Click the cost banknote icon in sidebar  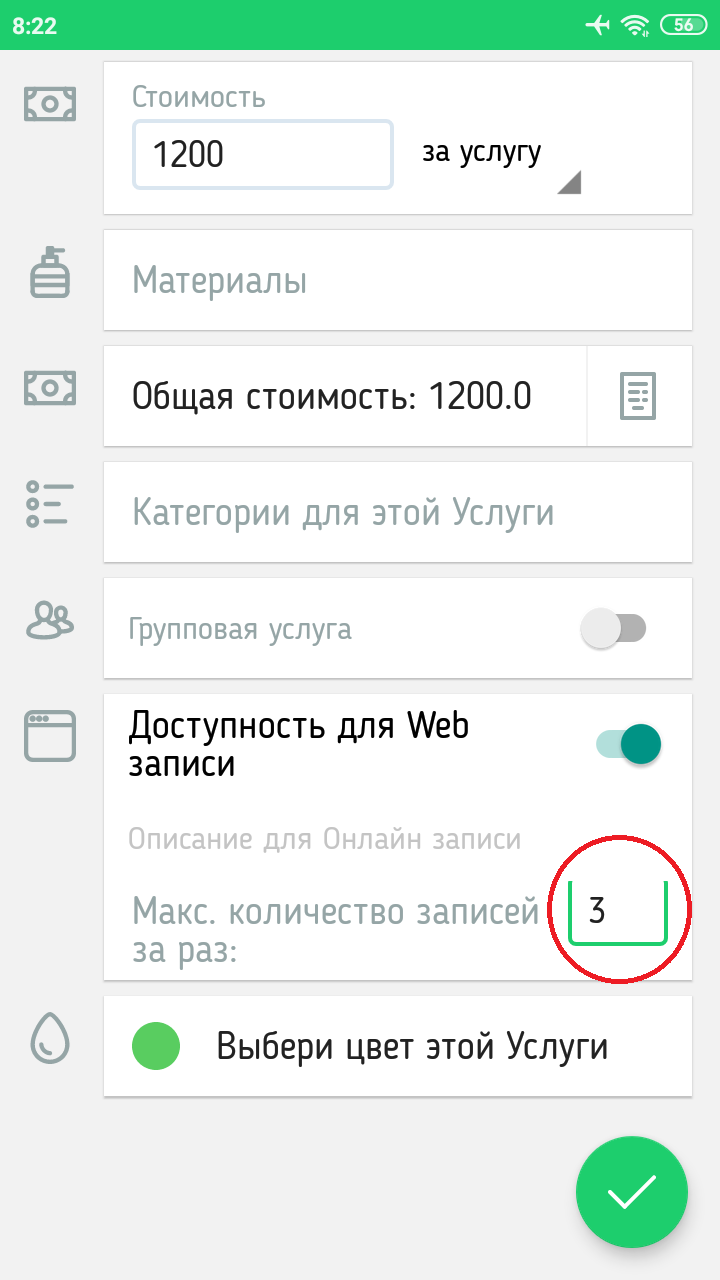(49, 103)
